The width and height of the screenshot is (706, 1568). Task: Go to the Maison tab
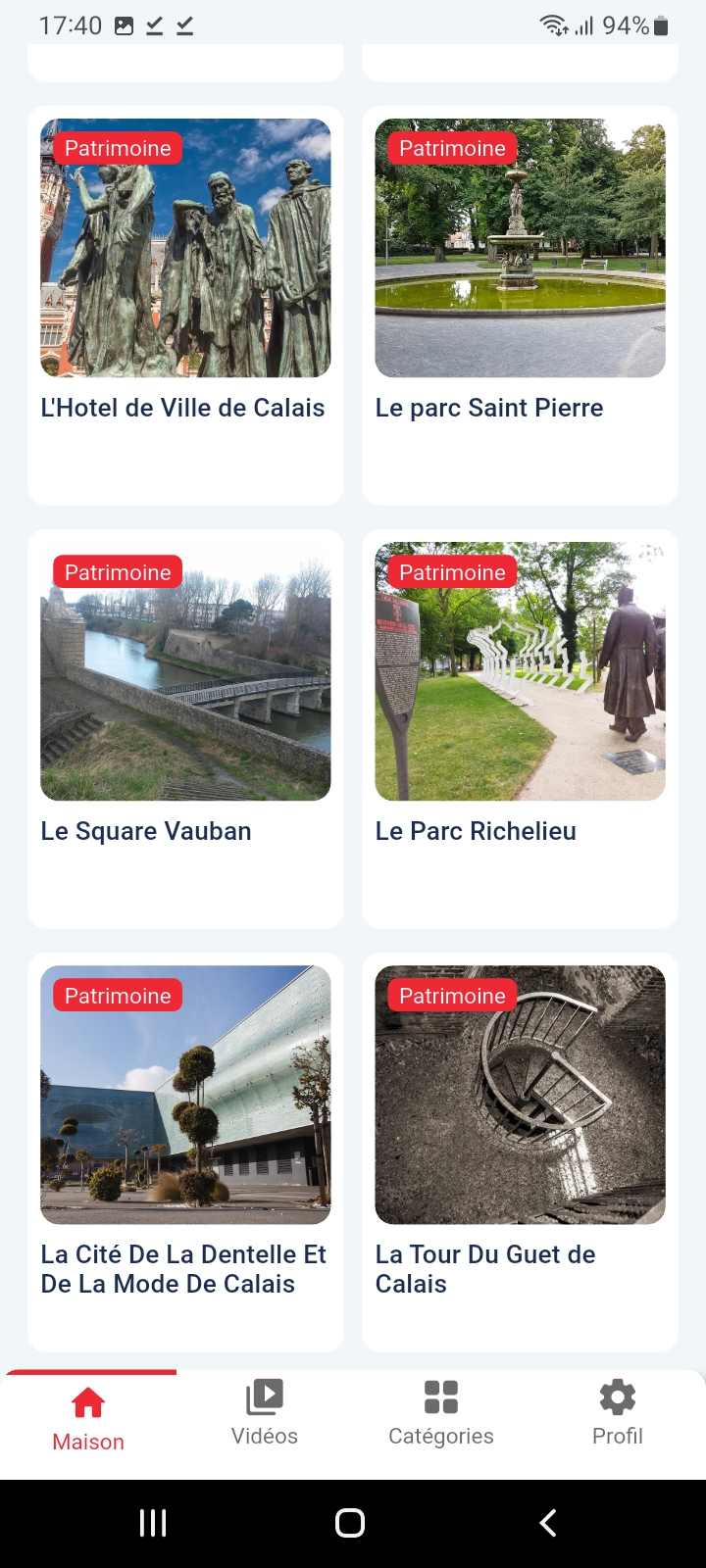point(88,1417)
